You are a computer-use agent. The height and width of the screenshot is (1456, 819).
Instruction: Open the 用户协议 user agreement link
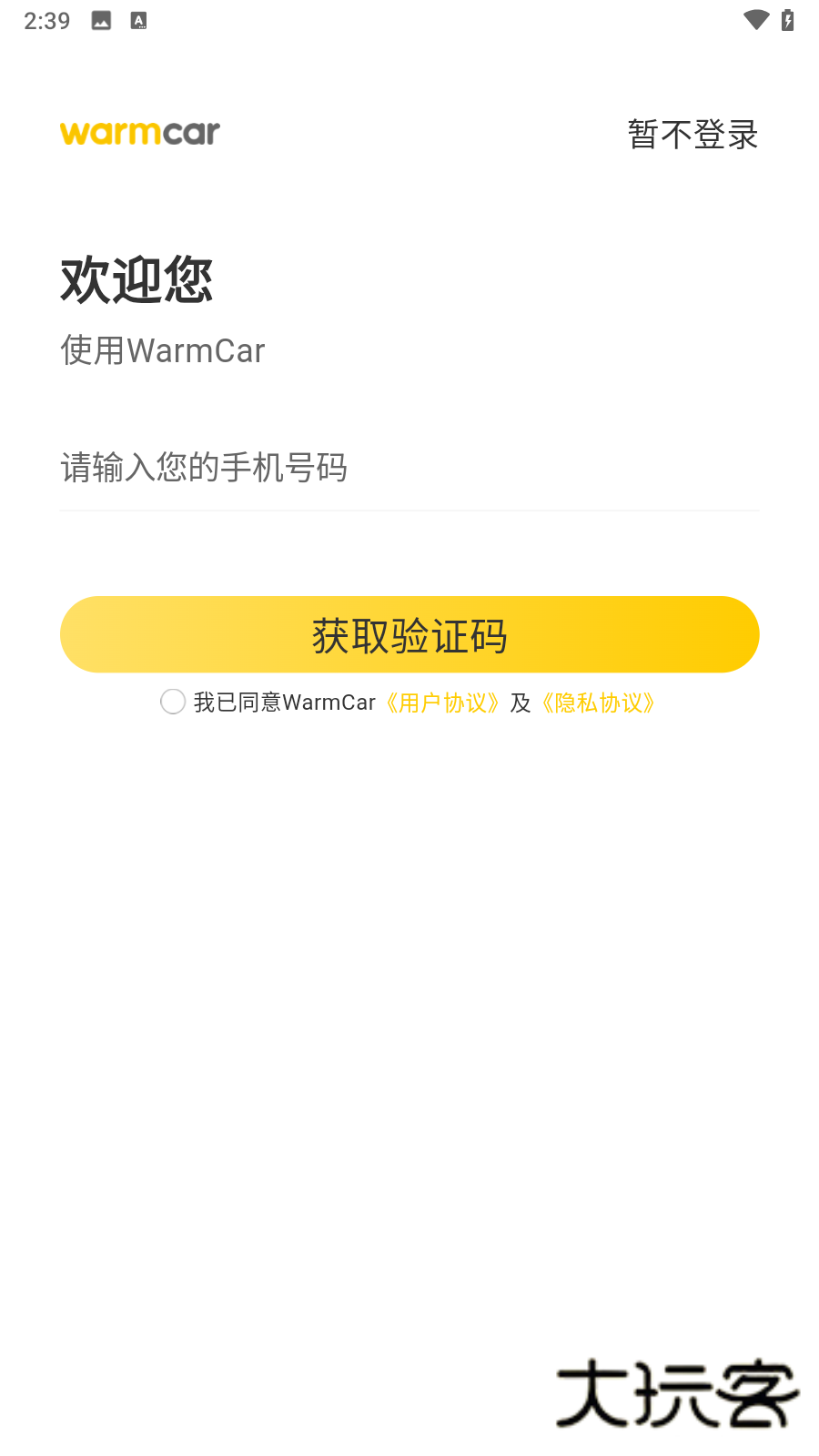(x=441, y=703)
